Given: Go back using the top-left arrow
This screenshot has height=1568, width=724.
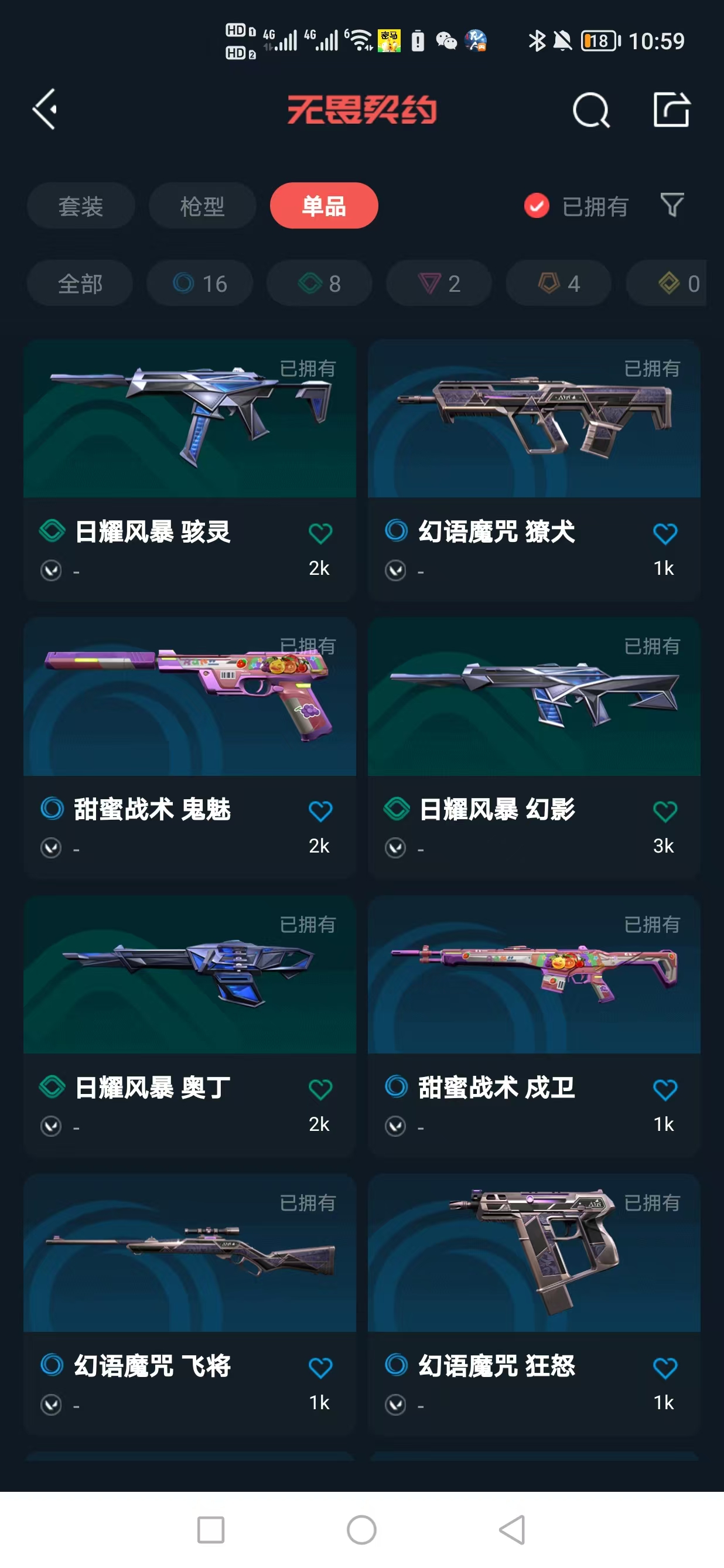Looking at the screenshot, I should click(x=45, y=110).
